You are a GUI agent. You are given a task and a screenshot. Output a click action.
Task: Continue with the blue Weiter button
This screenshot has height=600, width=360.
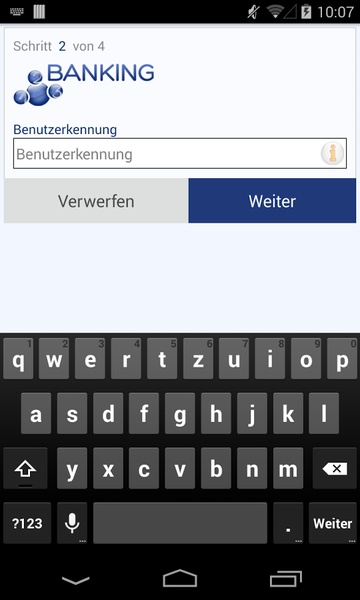tap(272, 201)
